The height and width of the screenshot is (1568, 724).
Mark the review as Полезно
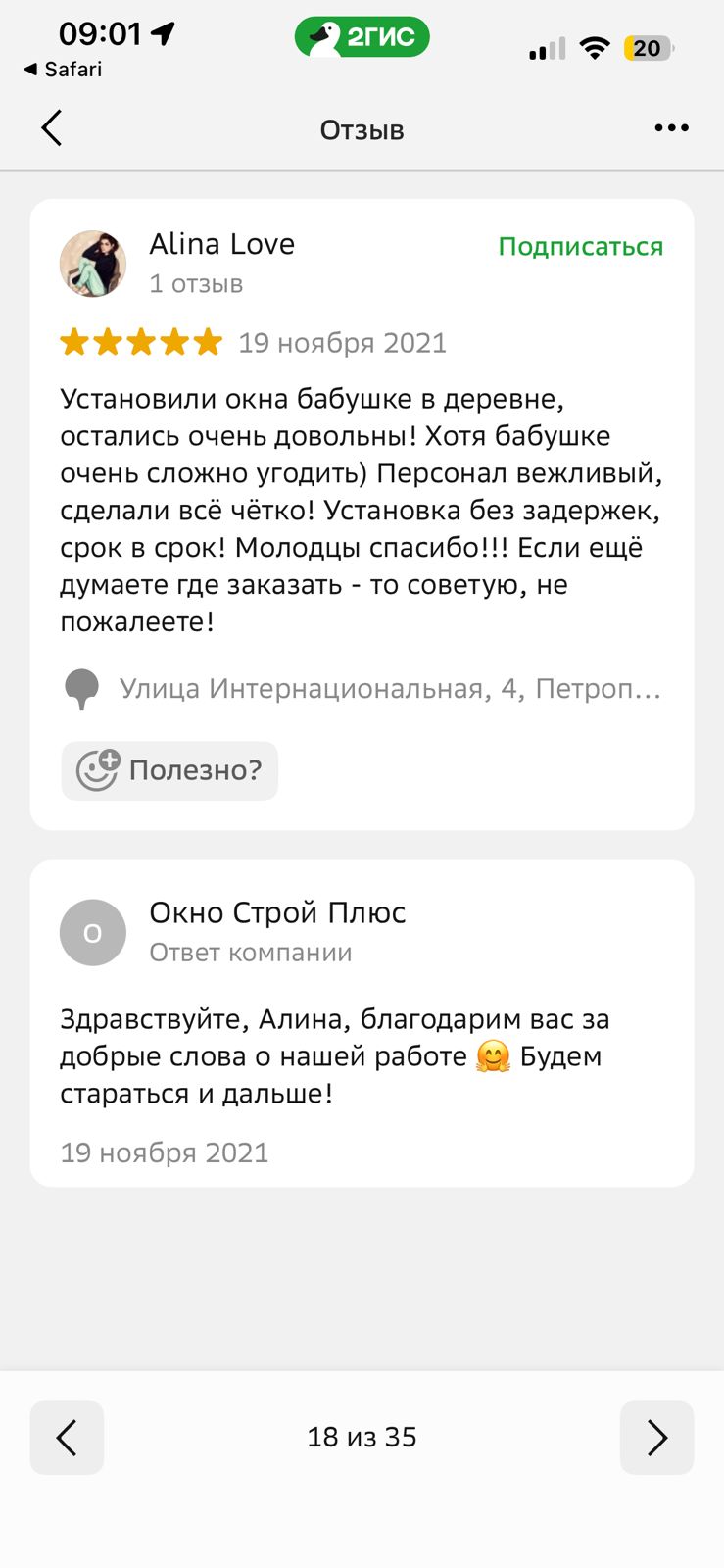169,770
